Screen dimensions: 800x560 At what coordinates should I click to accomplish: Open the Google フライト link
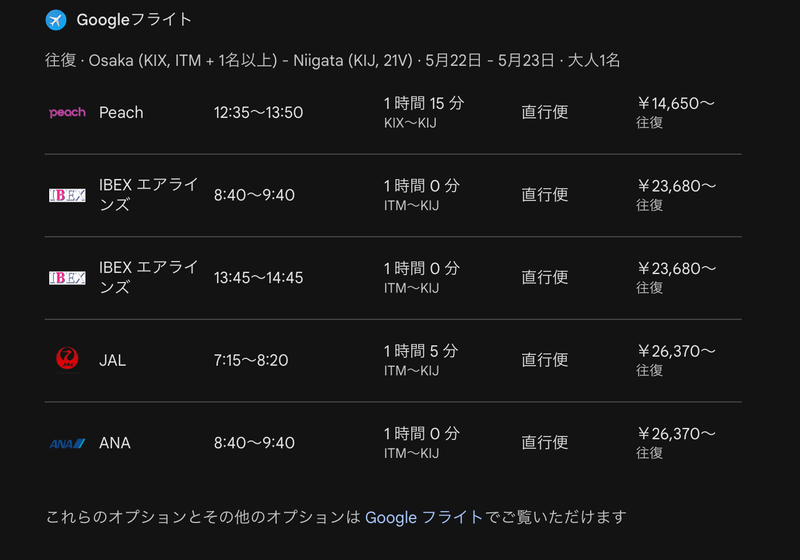tap(424, 517)
